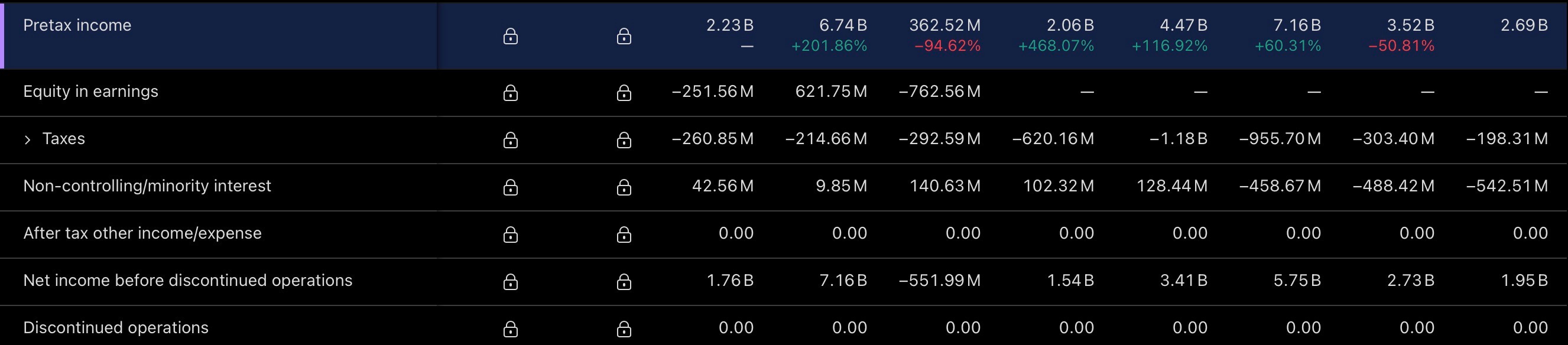Image resolution: width=1568 pixels, height=345 pixels.
Task: Select After tax other income/expense row
Action: [x=784, y=235]
